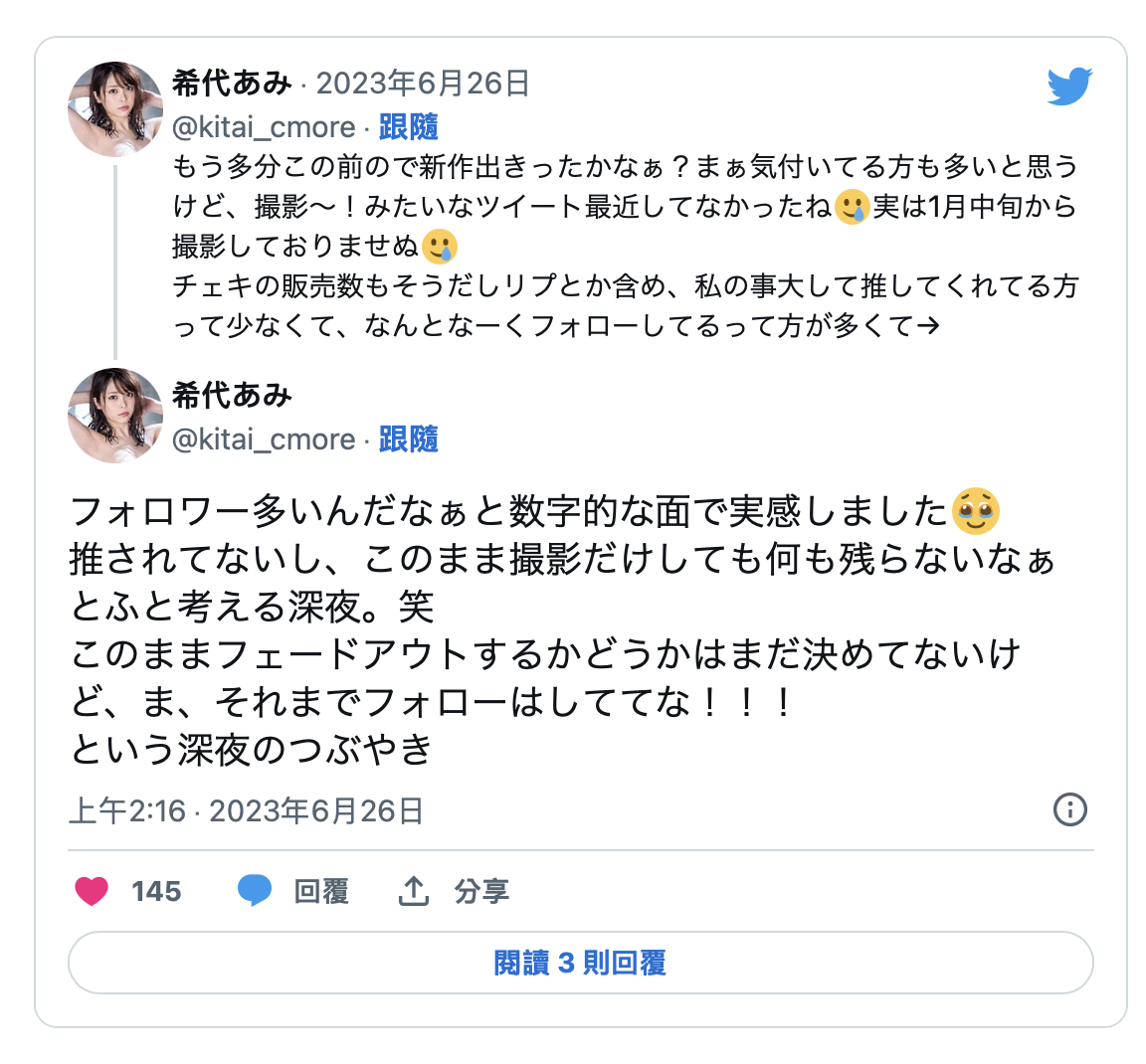Open the parent tweet dated 2023年6月26日

[423, 84]
